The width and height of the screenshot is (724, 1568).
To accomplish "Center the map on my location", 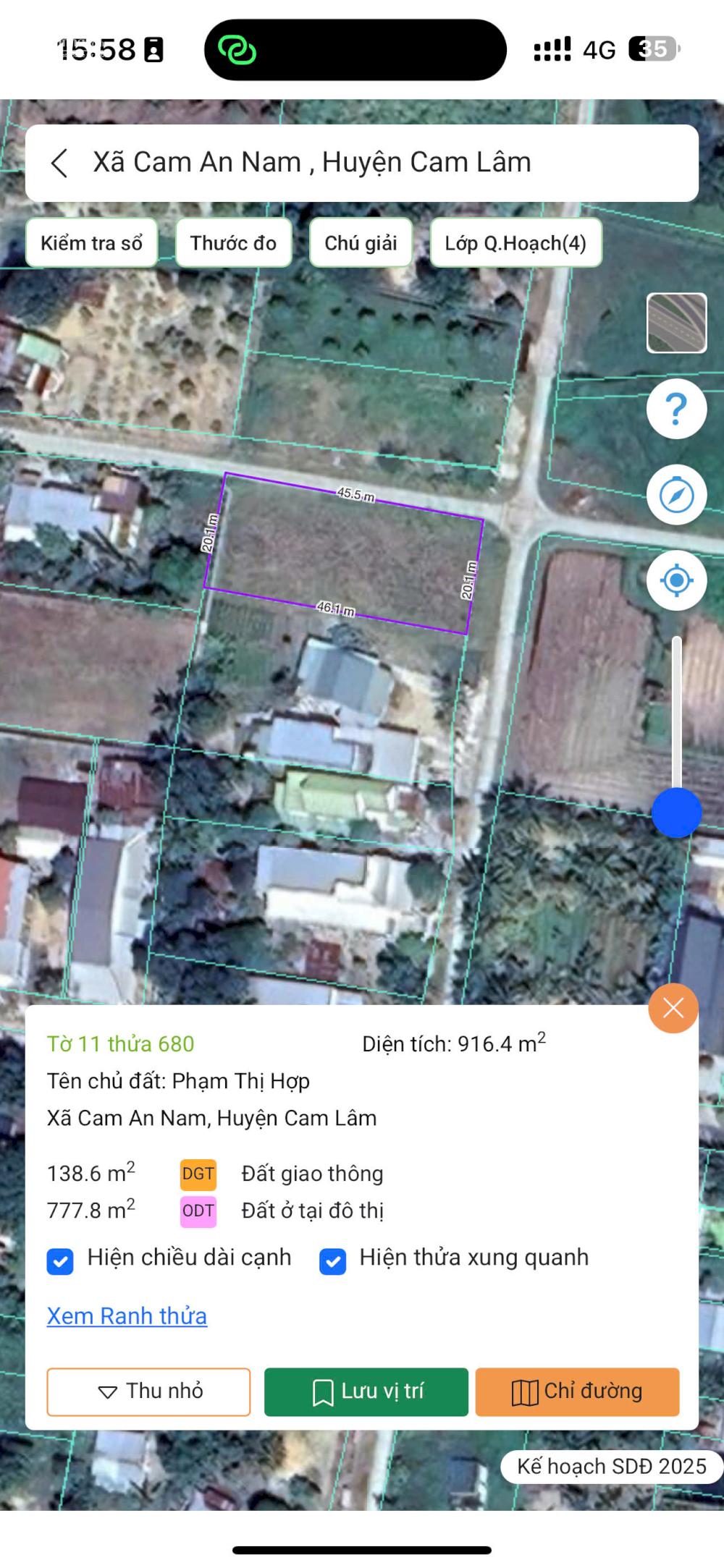I will [676, 580].
